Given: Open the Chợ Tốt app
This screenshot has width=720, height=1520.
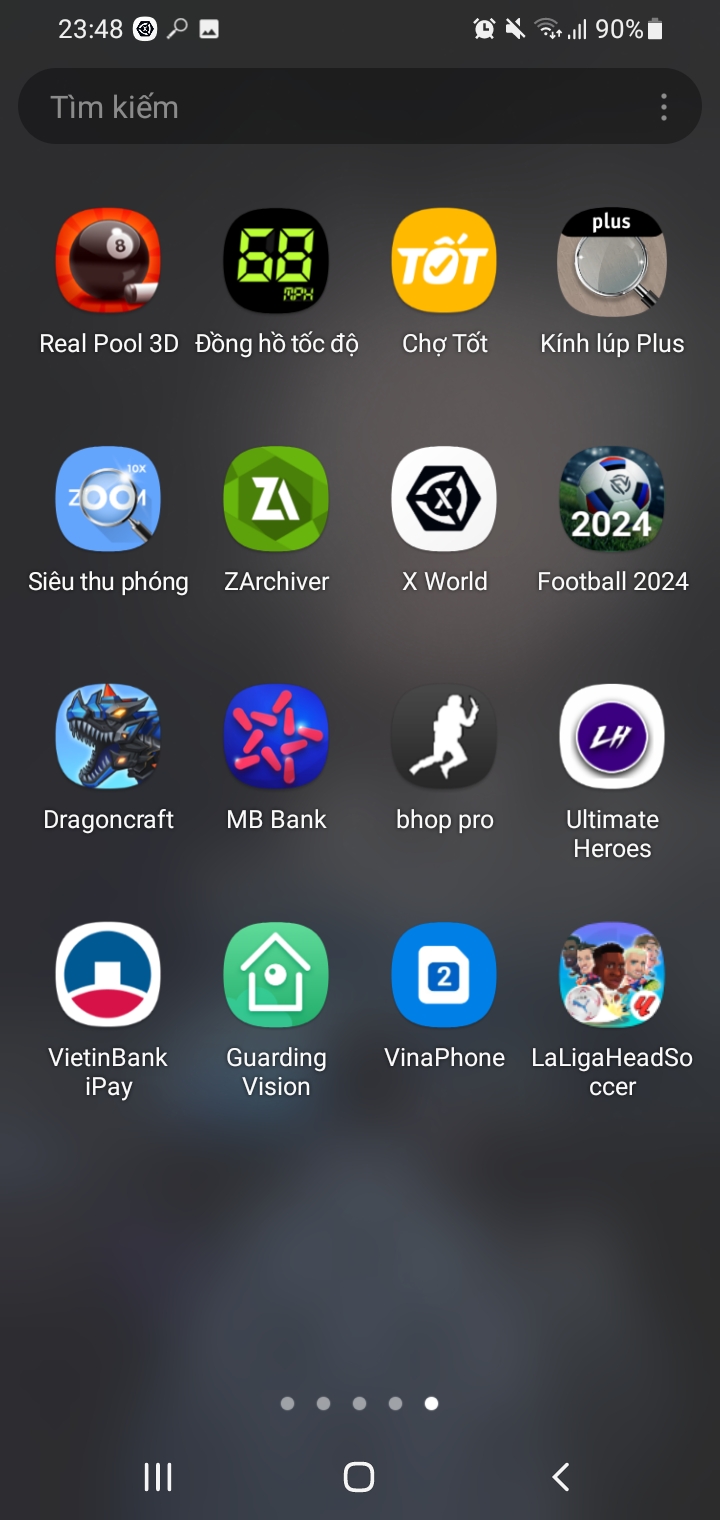Looking at the screenshot, I should point(444,261).
